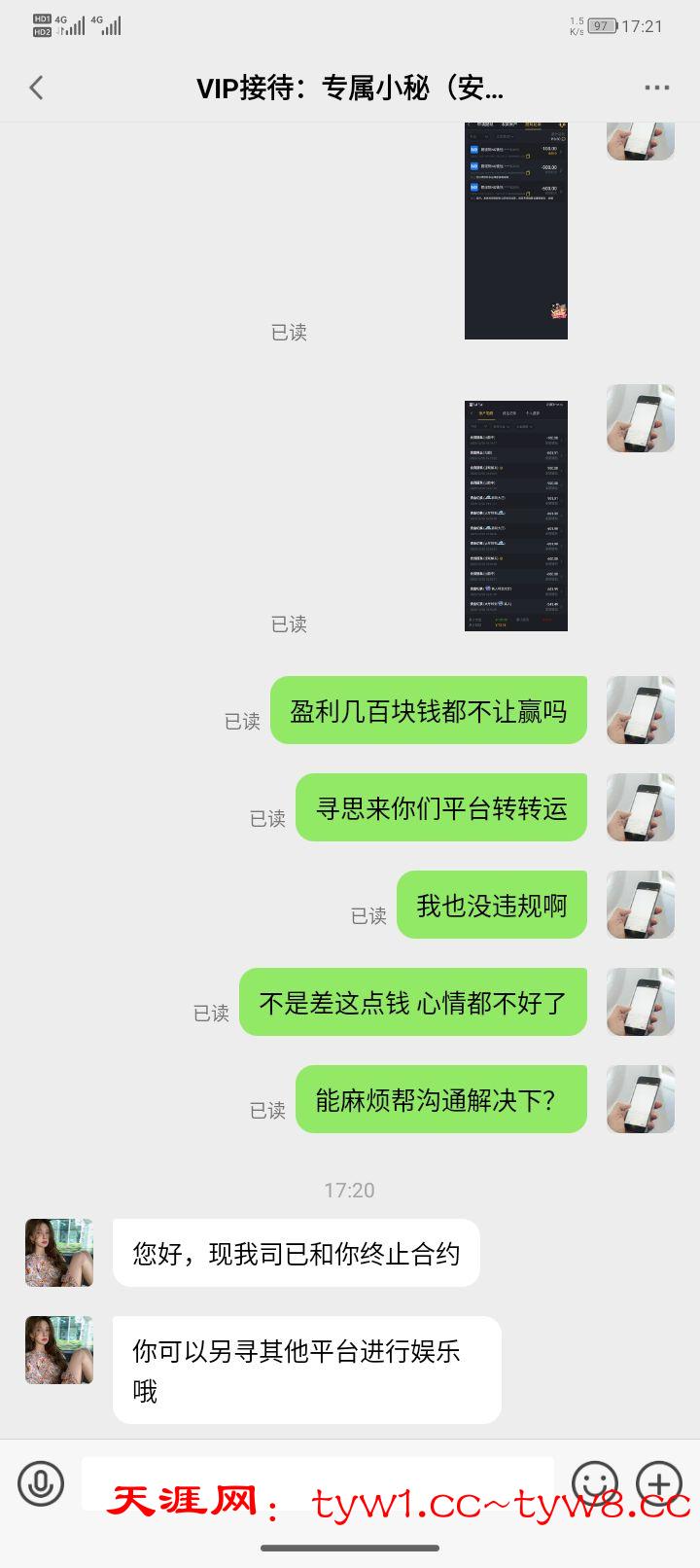
Task: Open the emoji picker
Action: click(595, 1483)
